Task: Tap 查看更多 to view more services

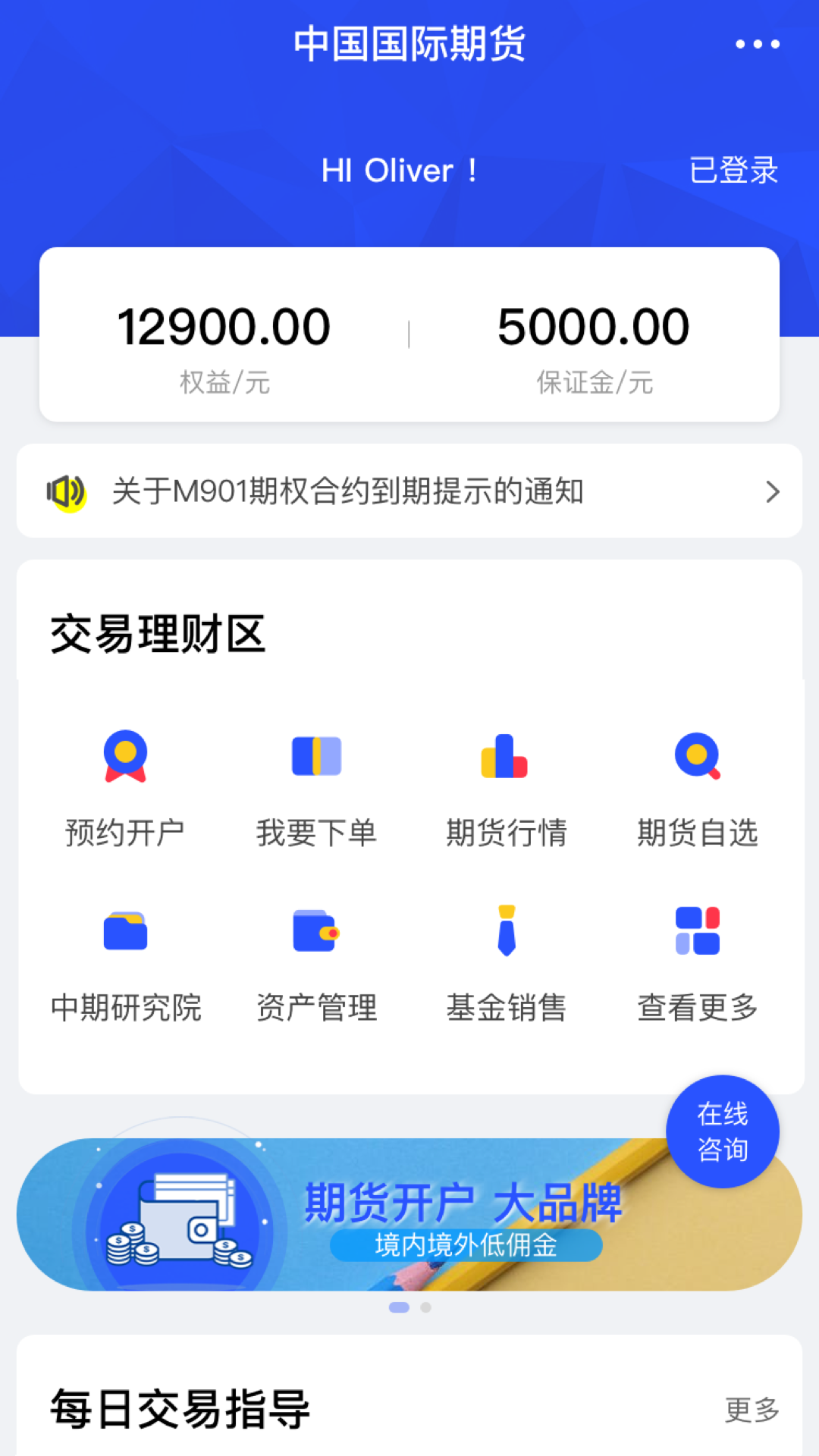Action: pyautogui.click(x=697, y=965)
